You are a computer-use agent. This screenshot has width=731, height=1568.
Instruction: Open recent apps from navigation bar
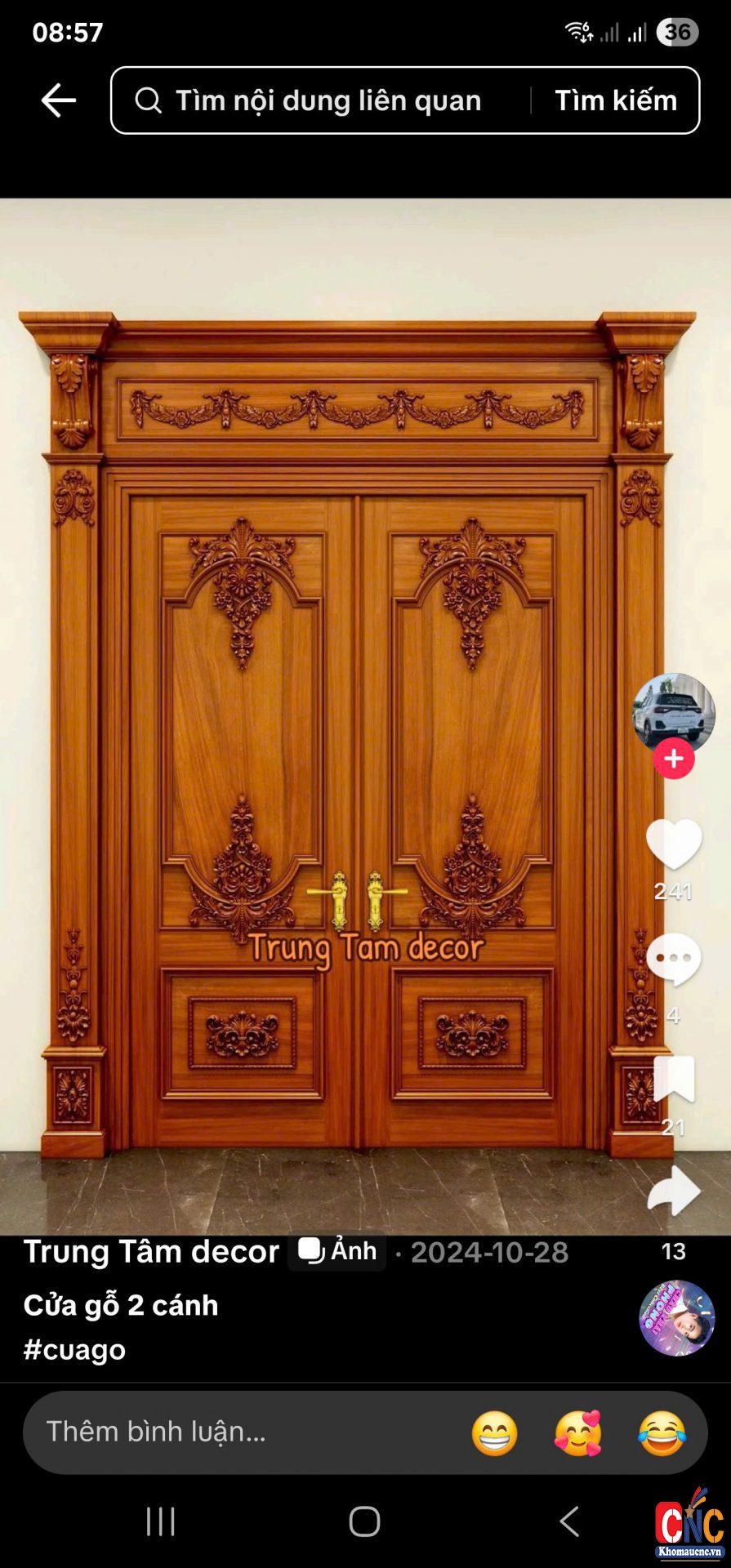point(160,1521)
